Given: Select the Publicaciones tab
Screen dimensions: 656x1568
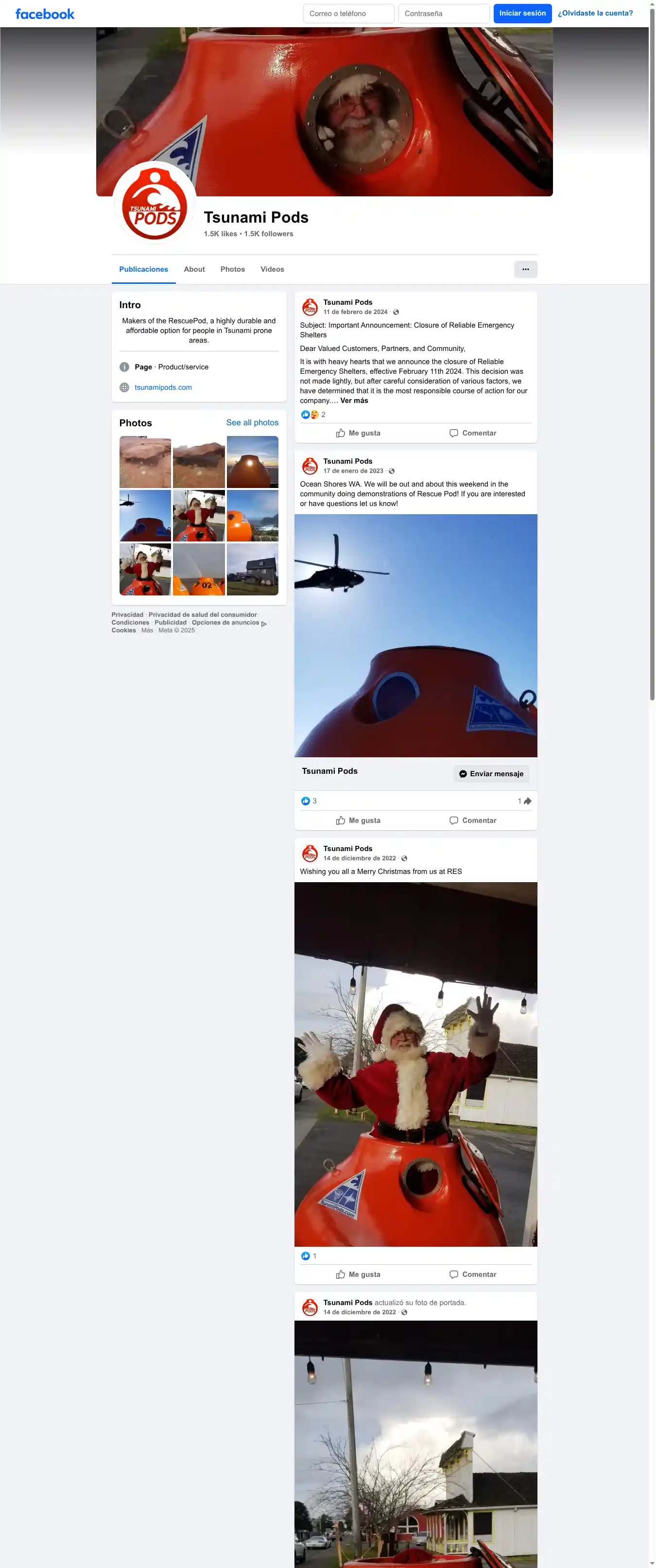Looking at the screenshot, I should (x=144, y=269).
